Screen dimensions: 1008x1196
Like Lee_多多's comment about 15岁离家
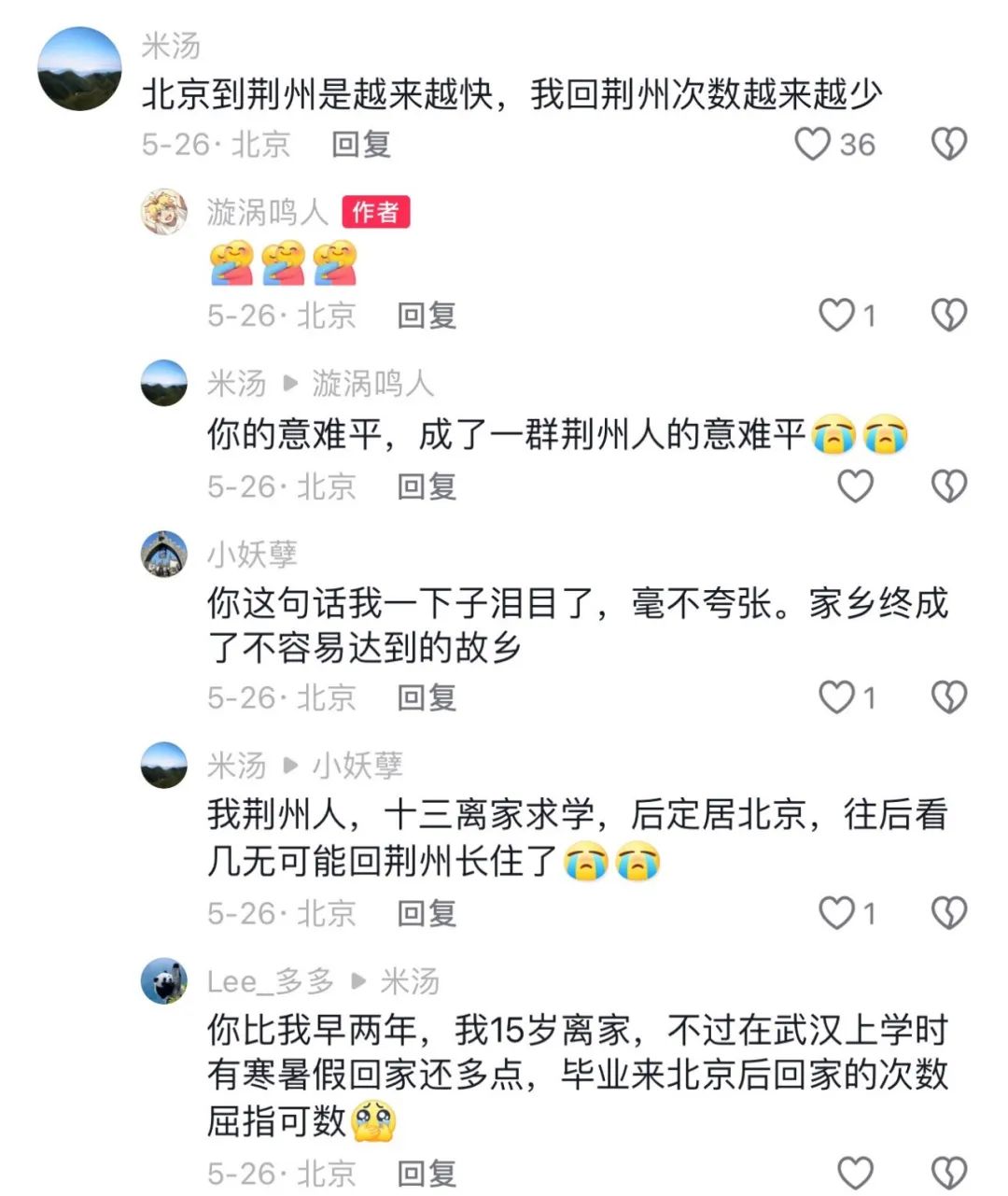point(855,1173)
